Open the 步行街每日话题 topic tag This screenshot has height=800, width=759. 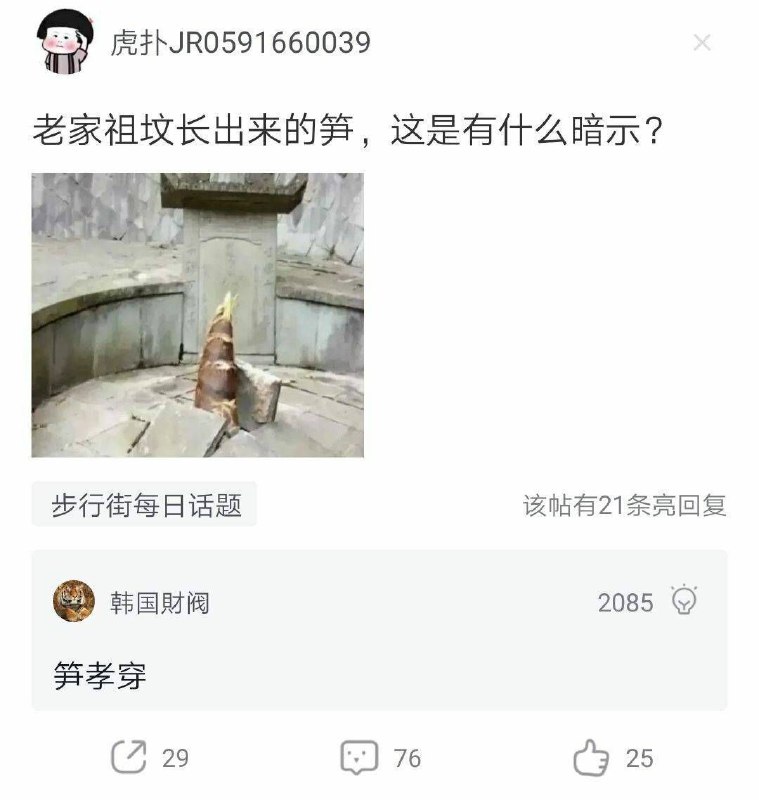[x=145, y=505]
